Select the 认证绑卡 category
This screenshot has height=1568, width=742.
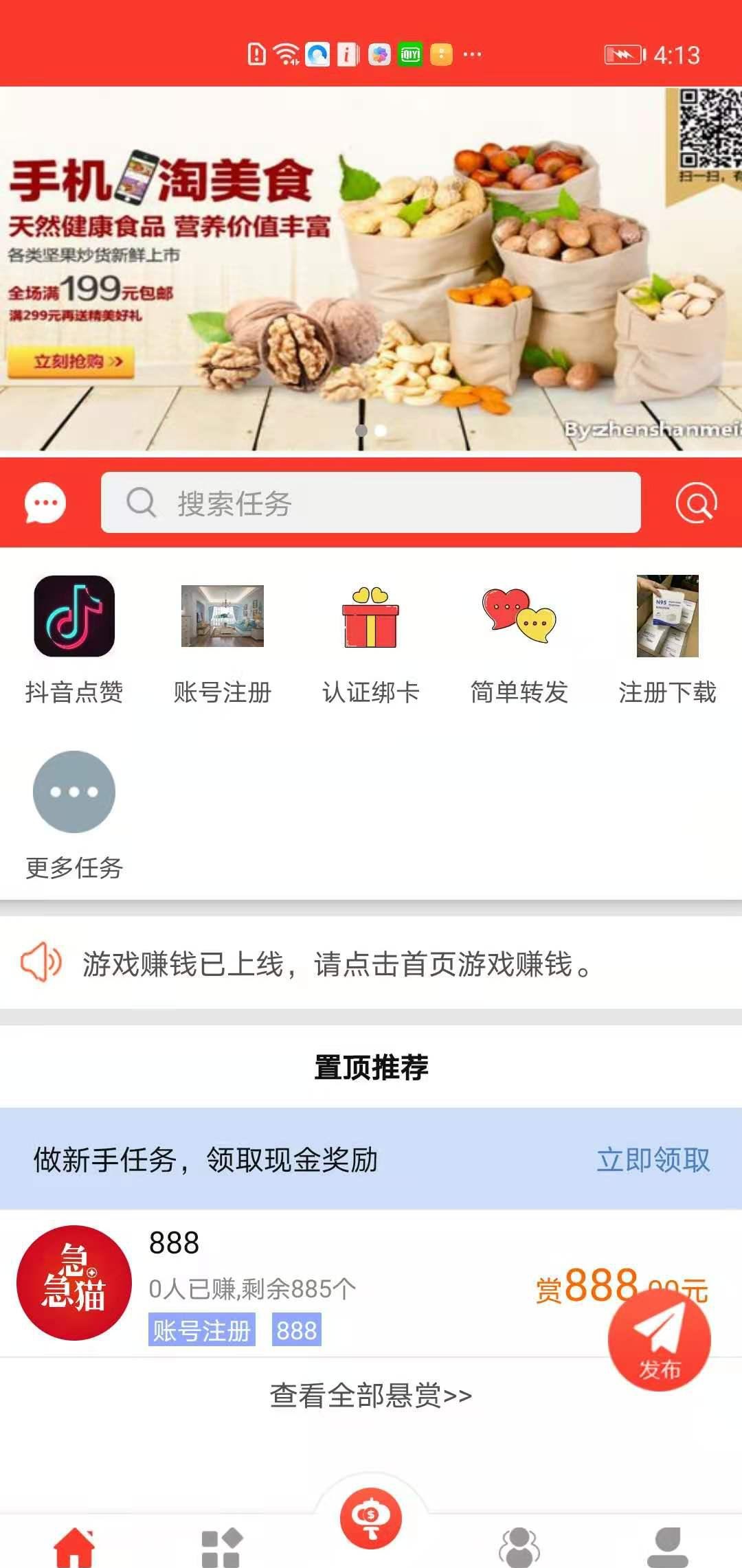point(371,639)
